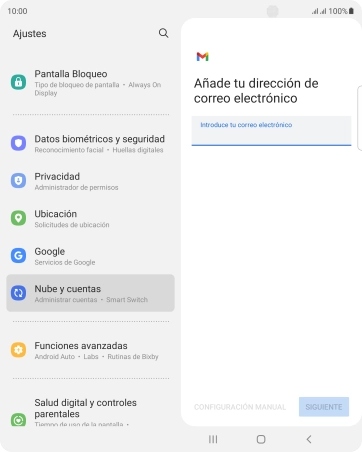Tap the email address input field
The height and width of the screenshot is (452, 362).
click(271, 131)
